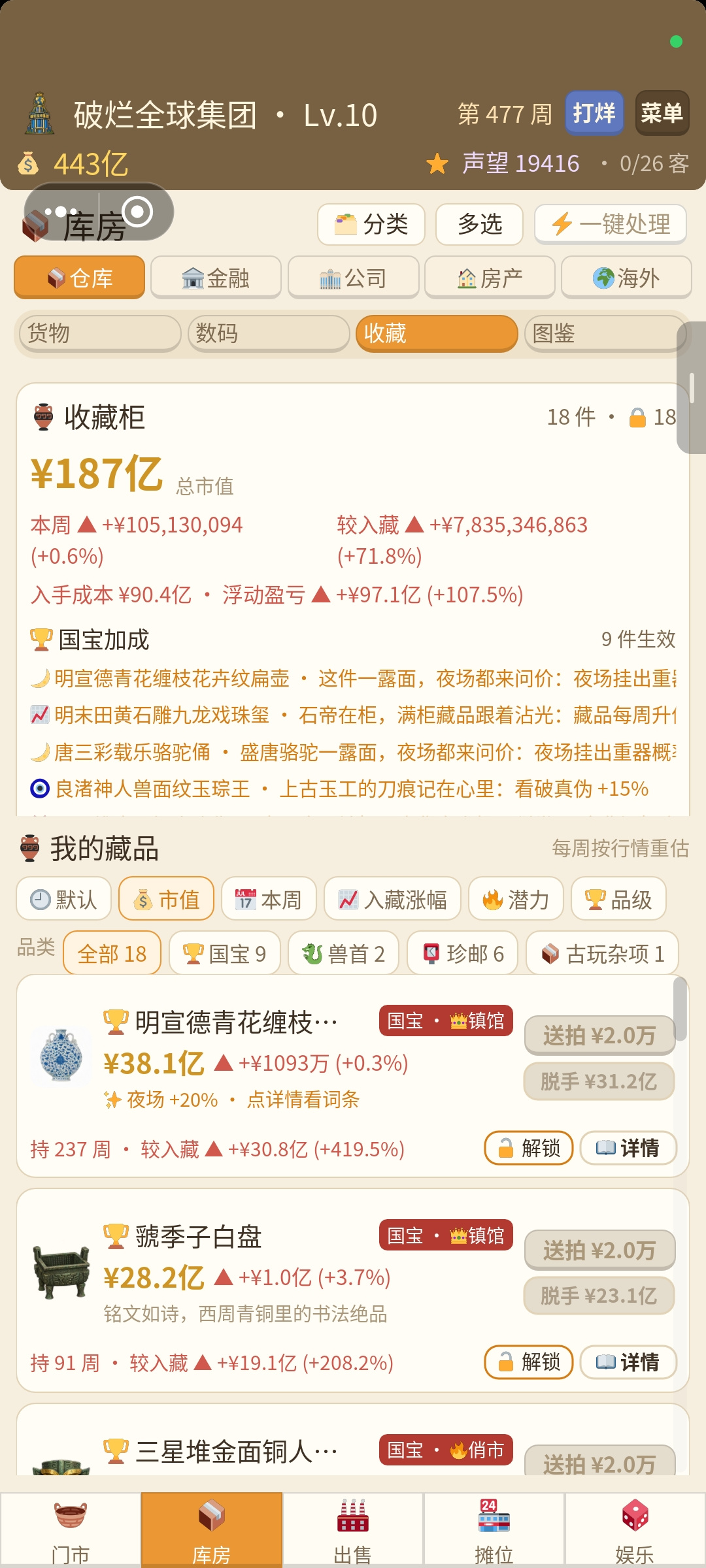Filter collection to 国宝 9
The height and width of the screenshot is (1568, 706).
pyautogui.click(x=224, y=953)
